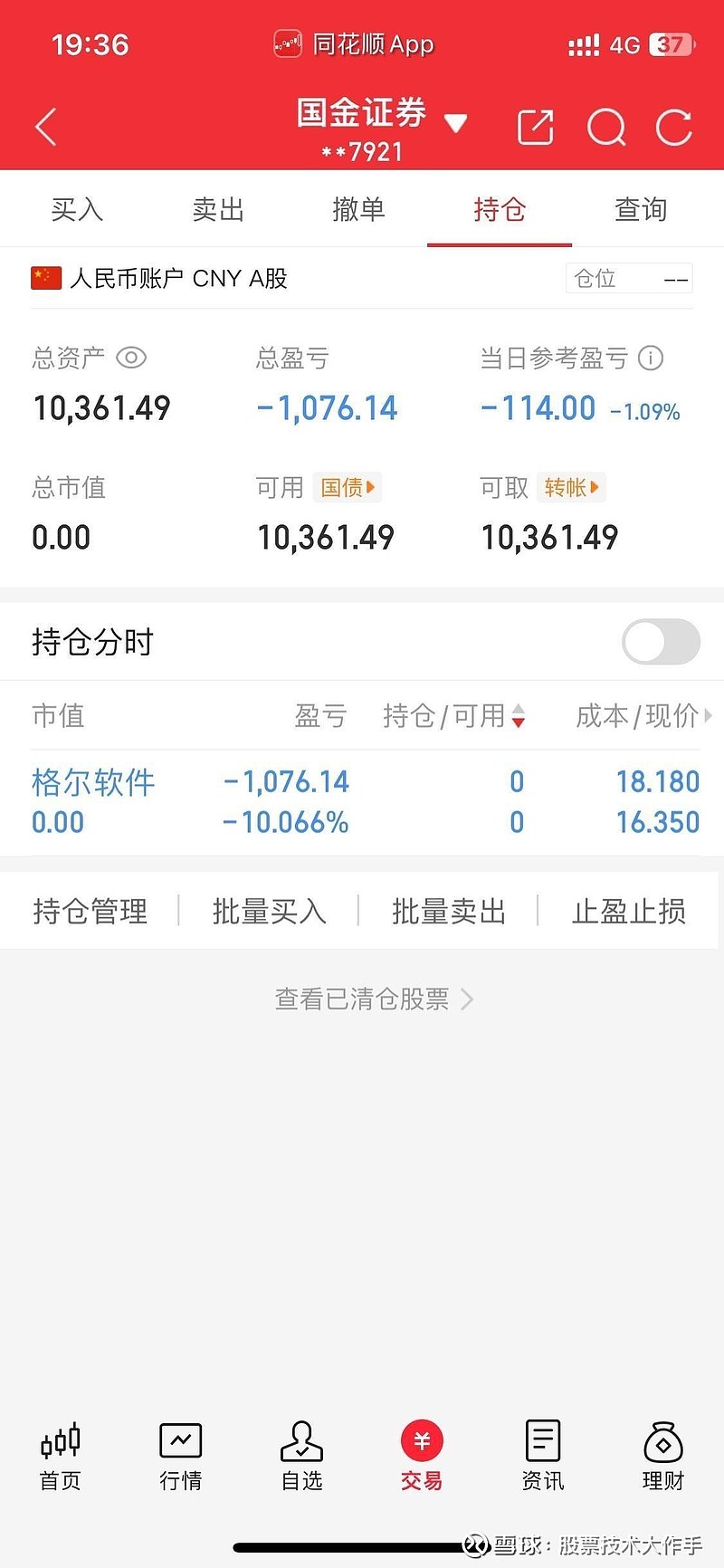Tap the share icon in header
Image resolution: width=724 pixels, height=1568 pixels.
point(535,127)
